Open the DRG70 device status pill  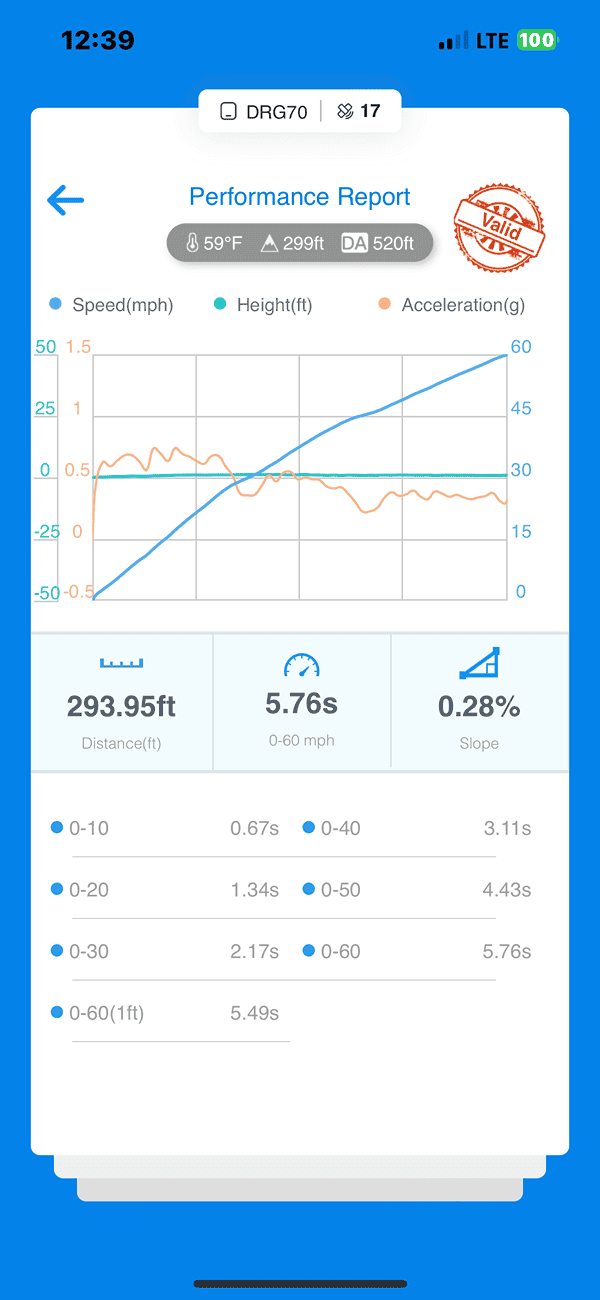[300, 111]
